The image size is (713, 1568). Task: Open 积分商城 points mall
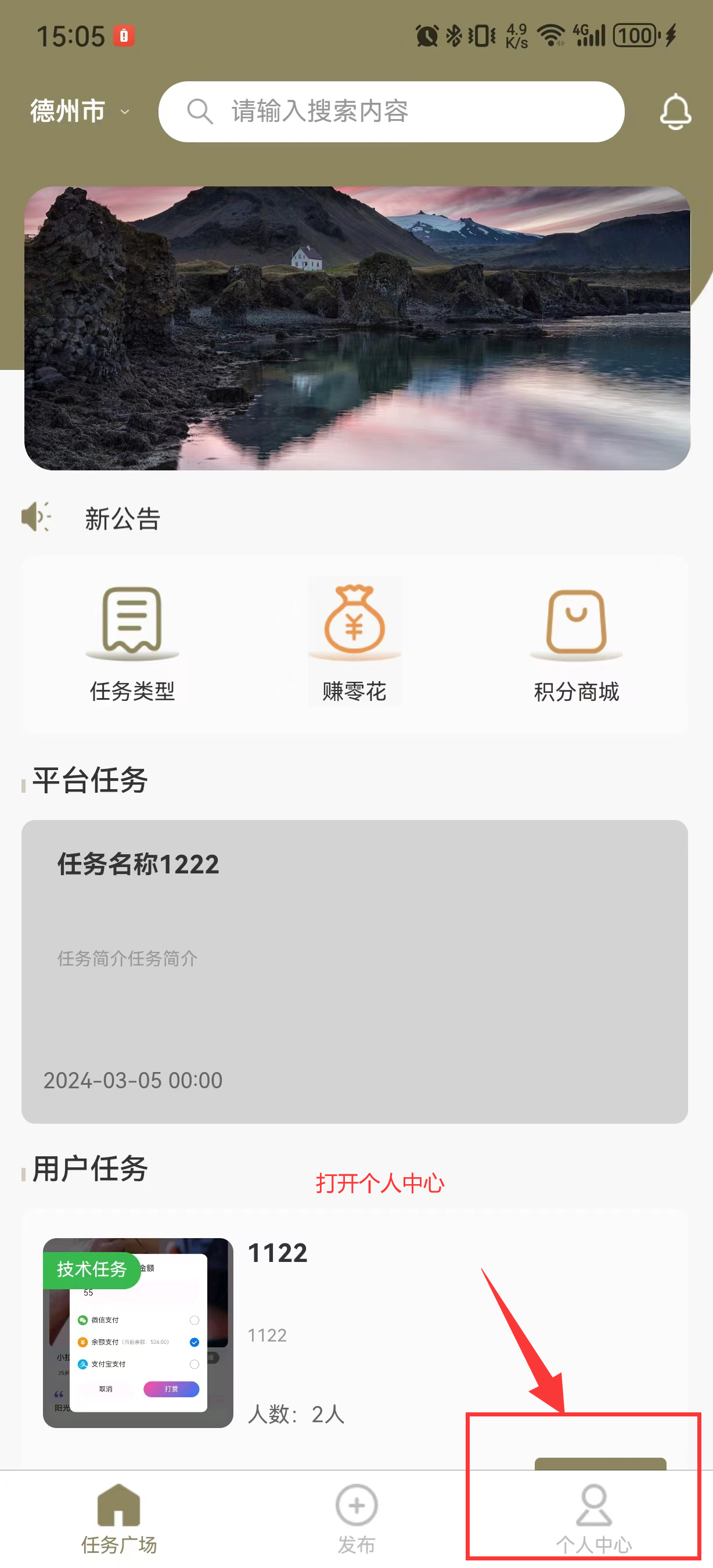coord(575,643)
